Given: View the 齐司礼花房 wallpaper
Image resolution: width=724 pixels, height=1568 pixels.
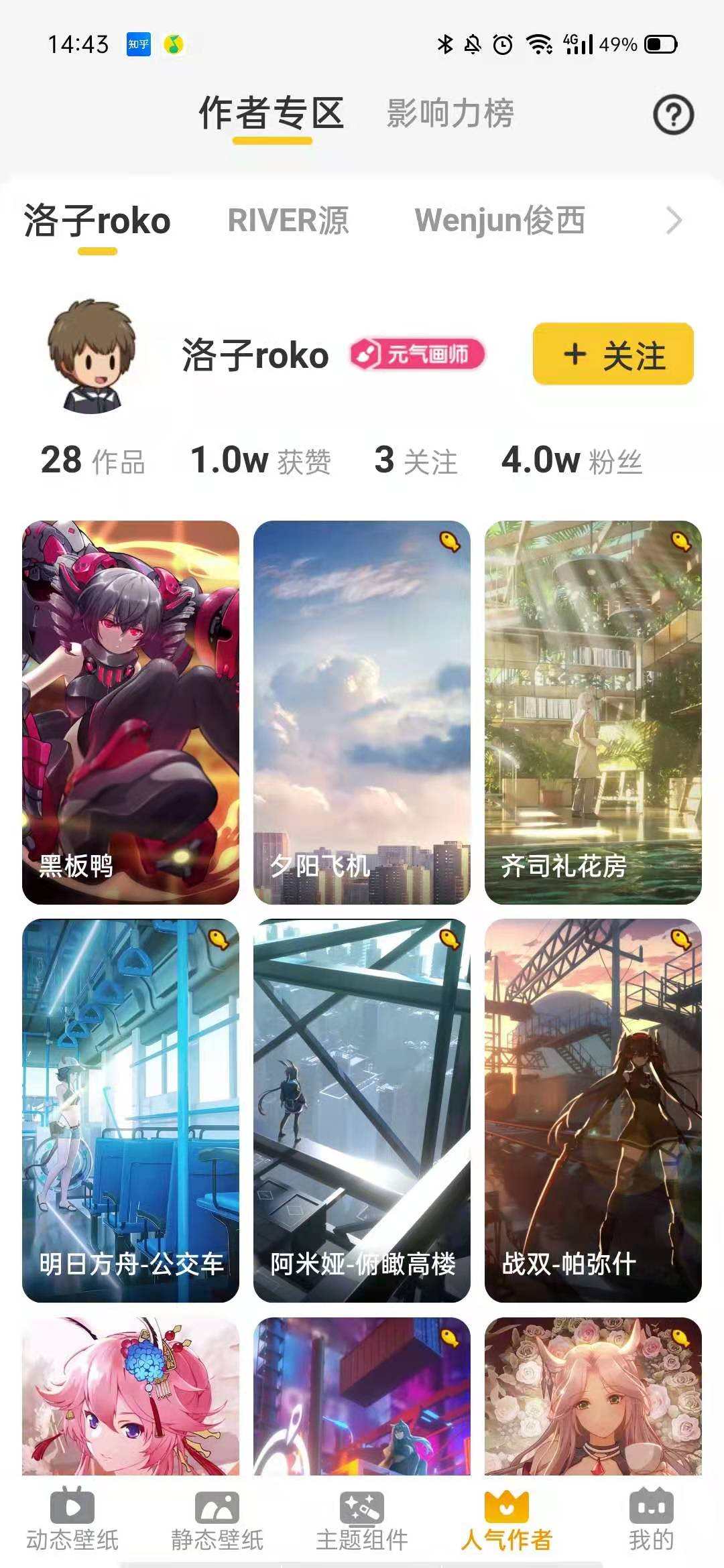Looking at the screenshot, I should pyautogui.click(x=593, y=712).
